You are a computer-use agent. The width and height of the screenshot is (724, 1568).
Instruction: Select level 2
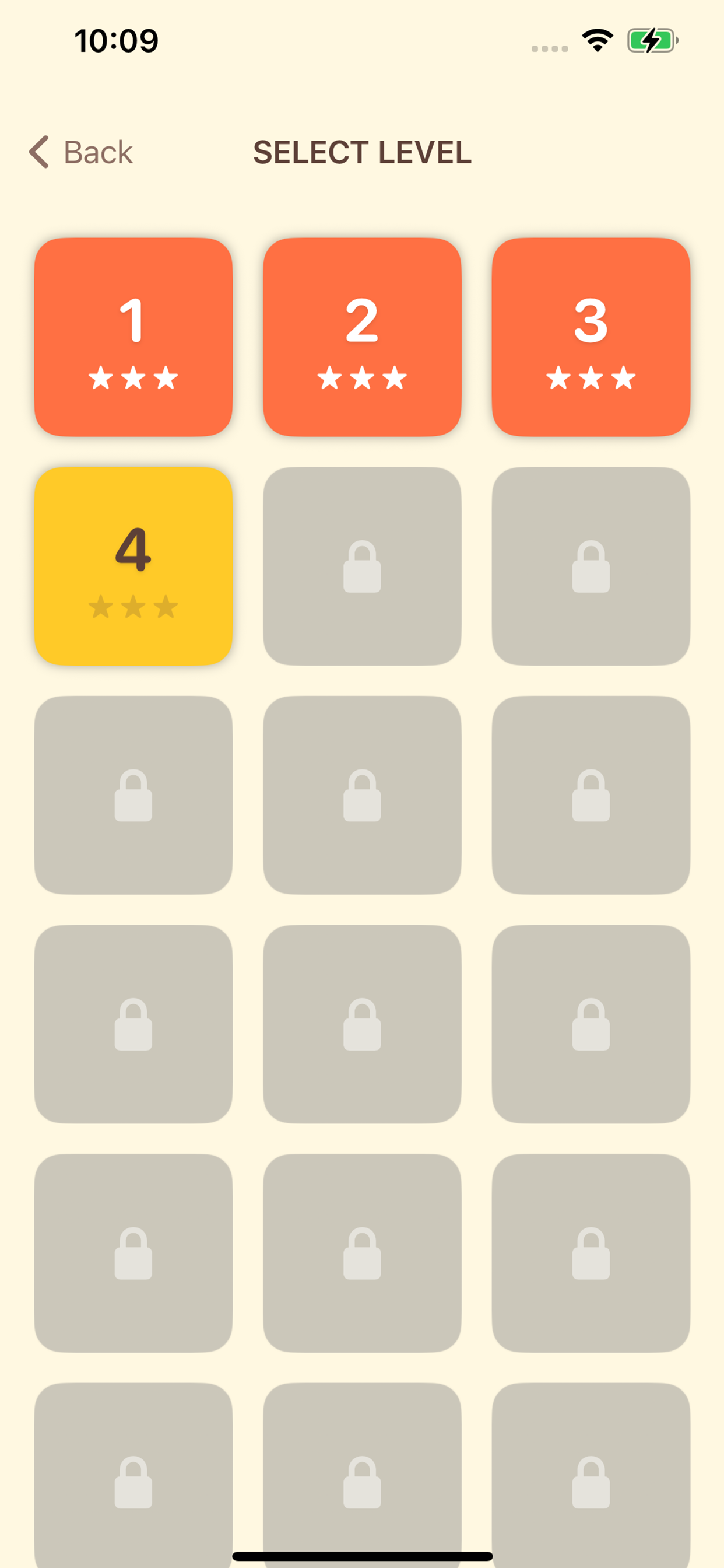click(x=362, y=337)
